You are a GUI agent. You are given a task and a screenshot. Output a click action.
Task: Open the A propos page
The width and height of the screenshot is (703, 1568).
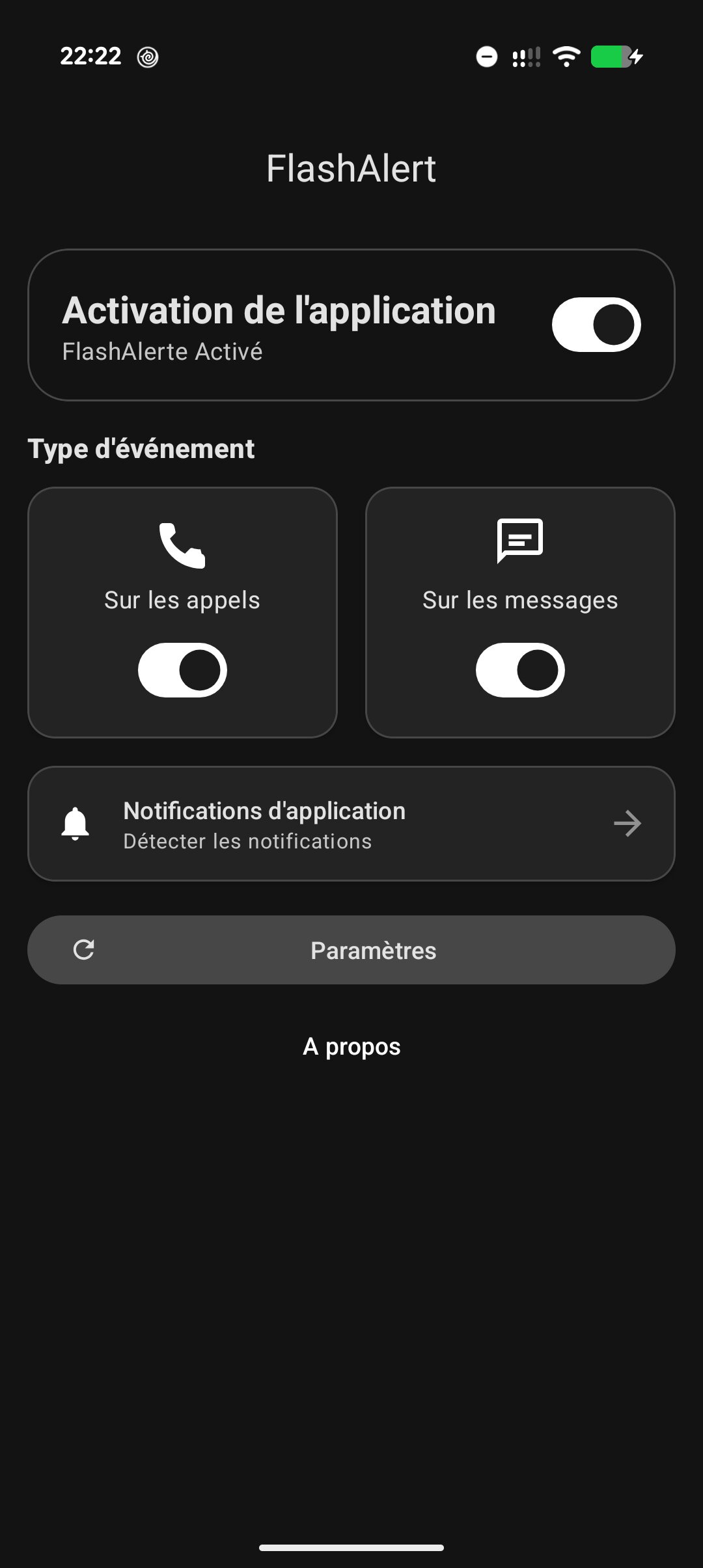pos(351,1046)
